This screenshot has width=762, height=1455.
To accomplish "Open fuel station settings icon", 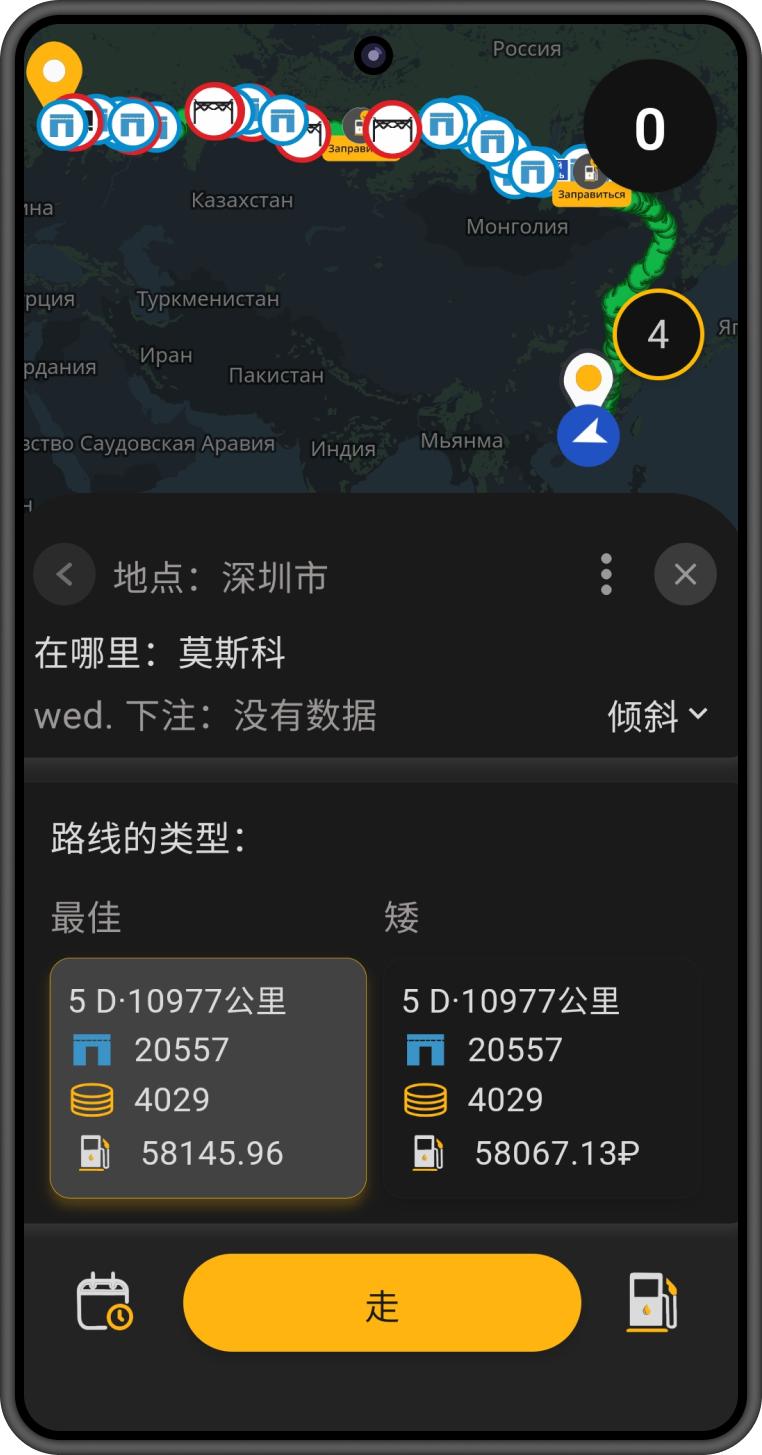I will click(x=652, y=1301).
